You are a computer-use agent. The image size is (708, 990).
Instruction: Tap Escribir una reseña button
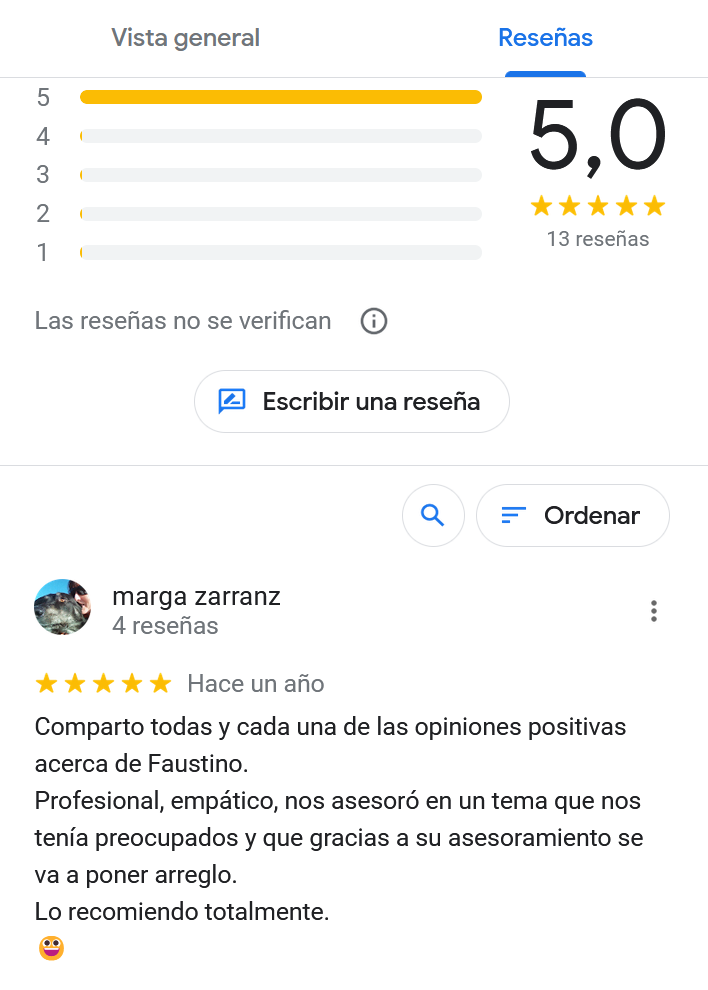click(x=352, y=402)
